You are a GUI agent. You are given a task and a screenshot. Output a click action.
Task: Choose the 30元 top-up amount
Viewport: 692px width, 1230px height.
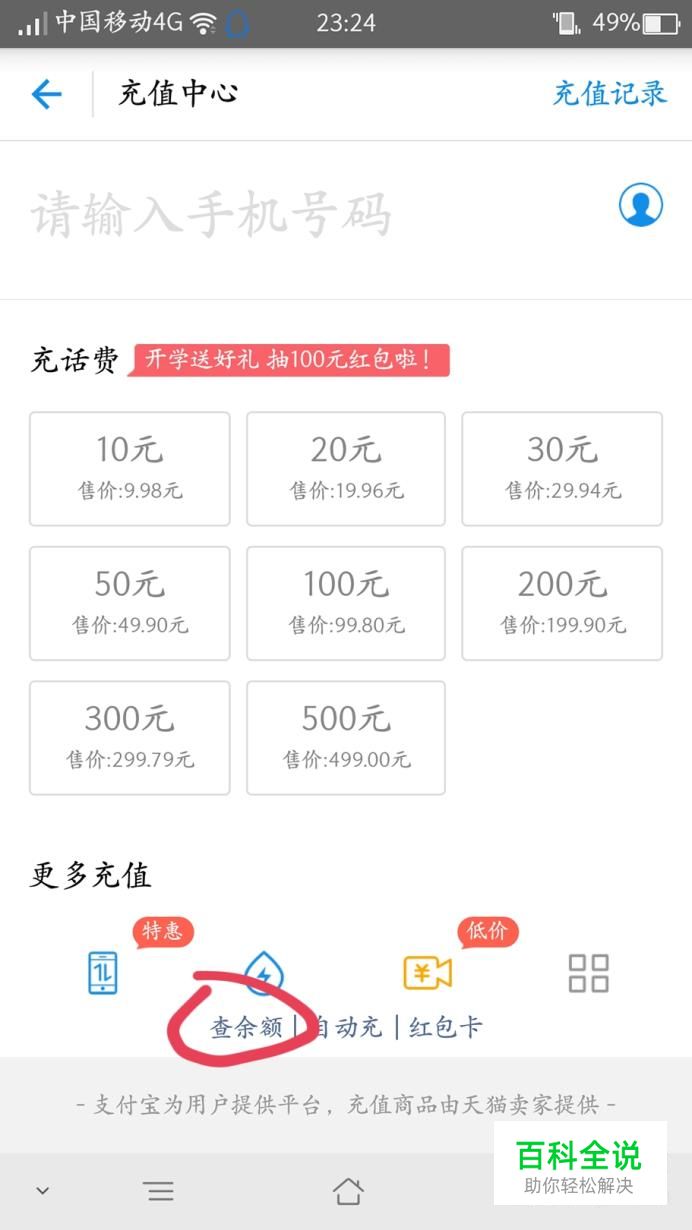(562, 468)
